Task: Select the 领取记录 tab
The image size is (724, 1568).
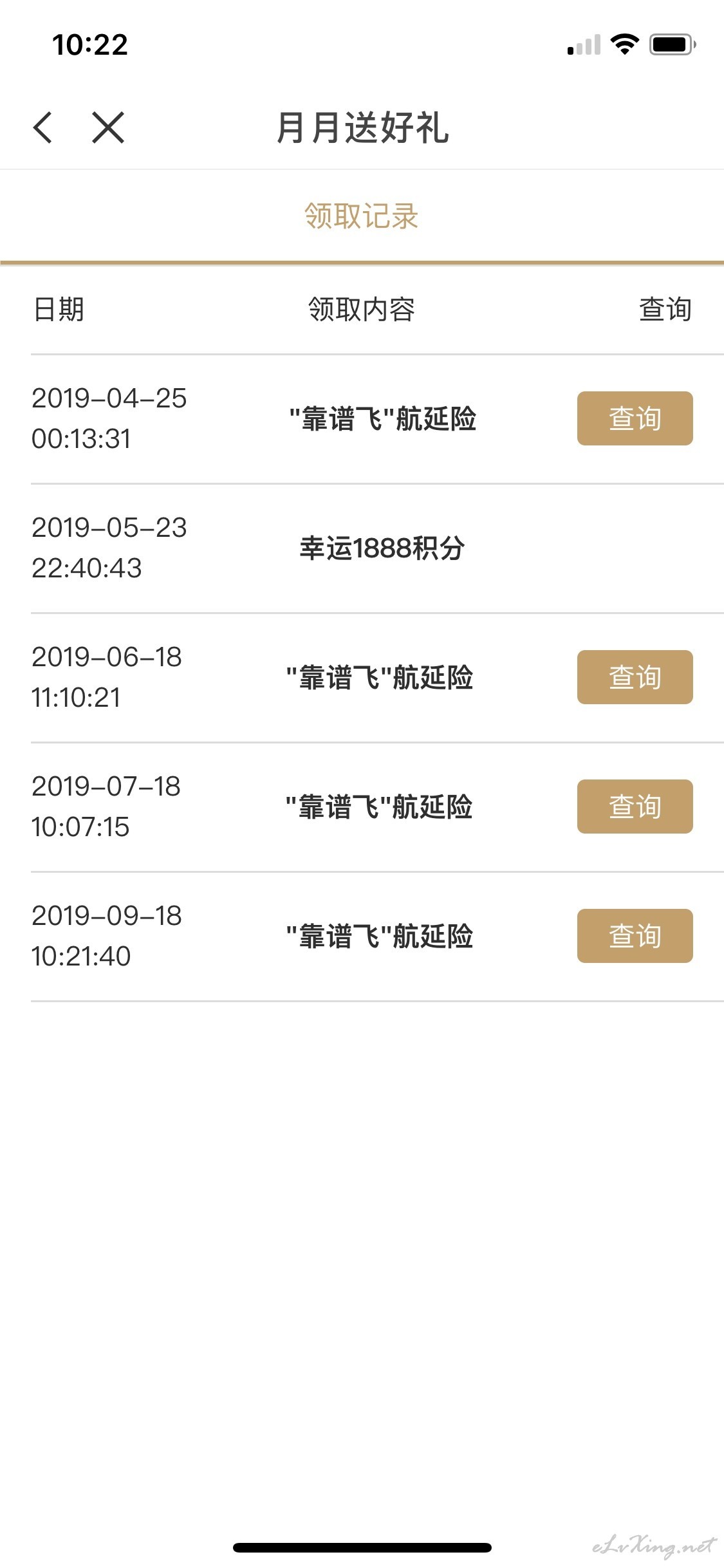Action: click(x=362, y=216)
